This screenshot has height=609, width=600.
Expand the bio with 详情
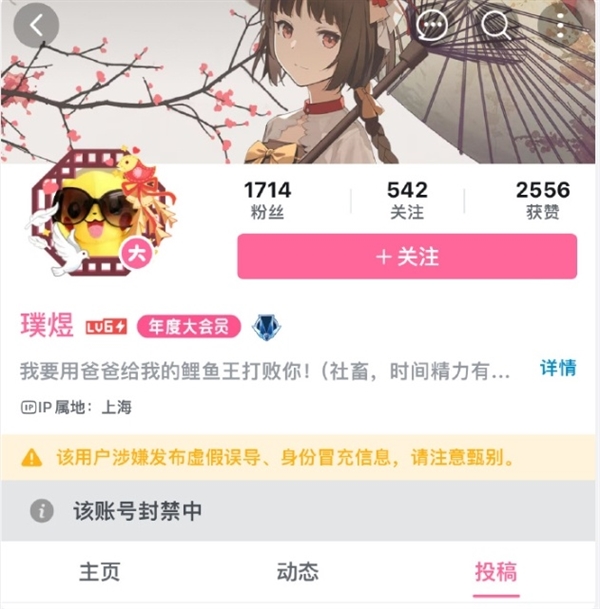558,368
